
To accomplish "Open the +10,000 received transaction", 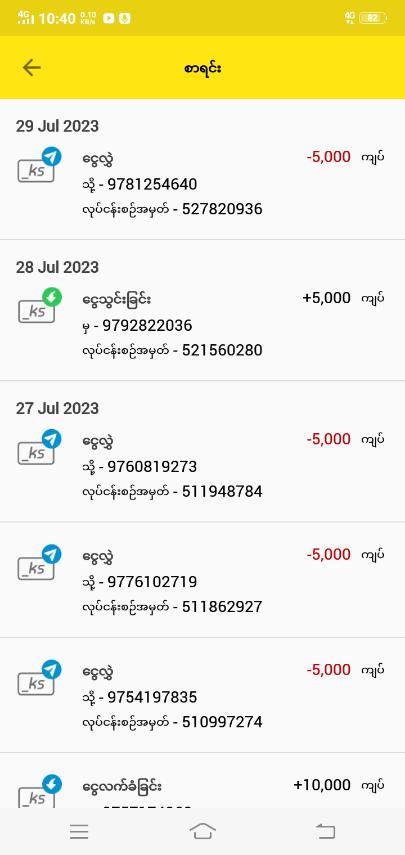I will point(202,781).
